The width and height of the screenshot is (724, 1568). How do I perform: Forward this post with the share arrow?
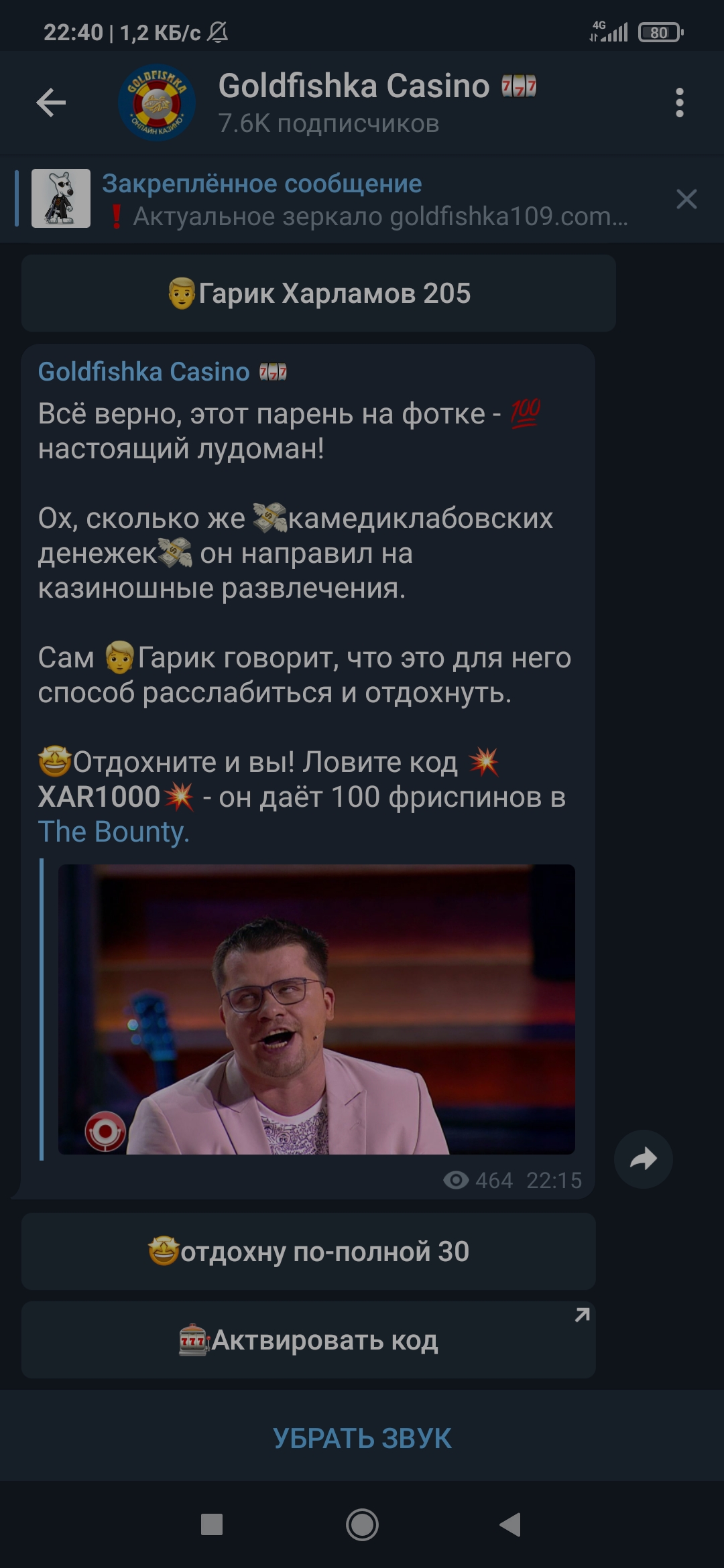point(644,1159)
